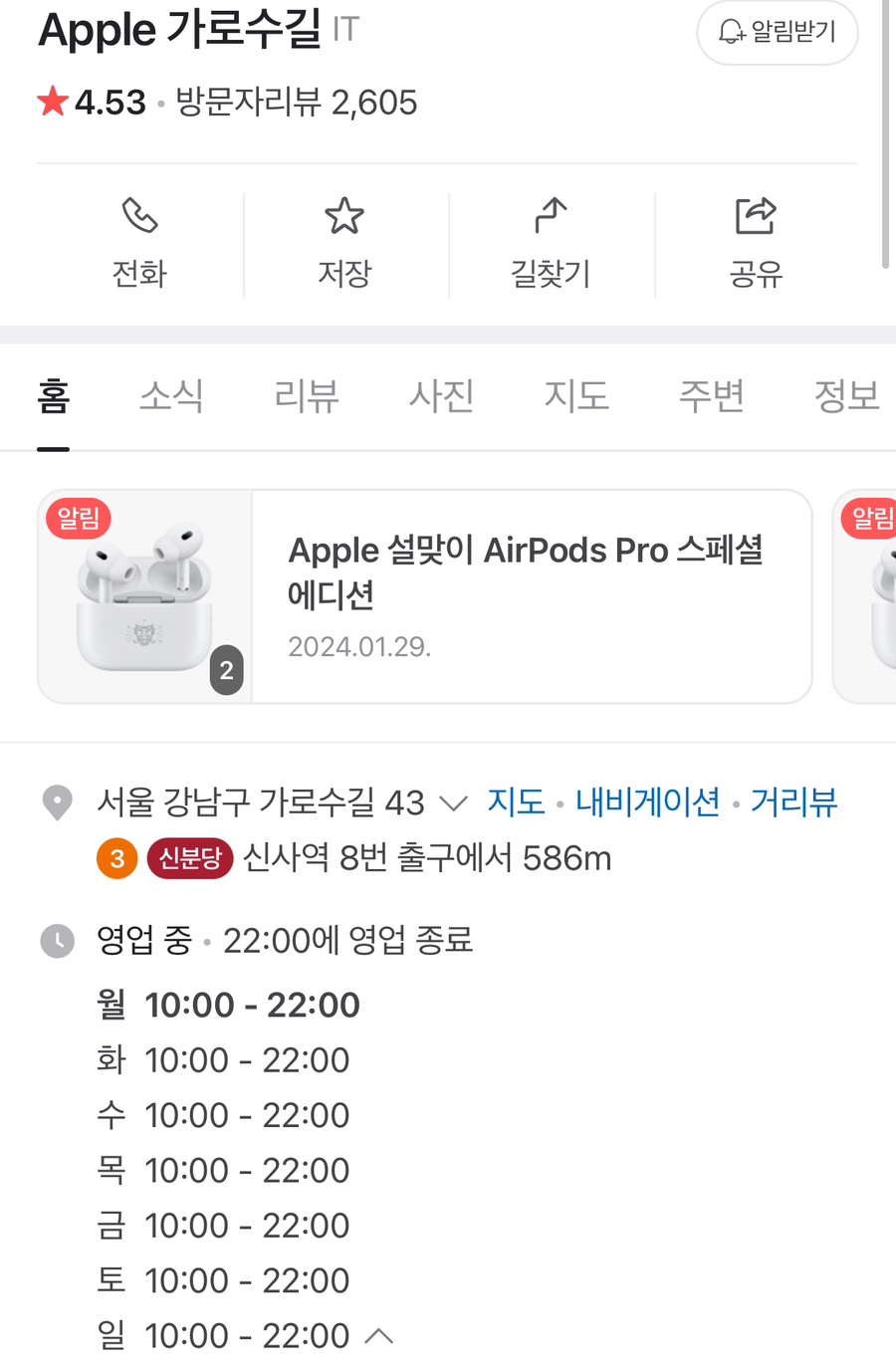Save this place with 저장
The image size is (896, 1363).
(x=344, y=244)
